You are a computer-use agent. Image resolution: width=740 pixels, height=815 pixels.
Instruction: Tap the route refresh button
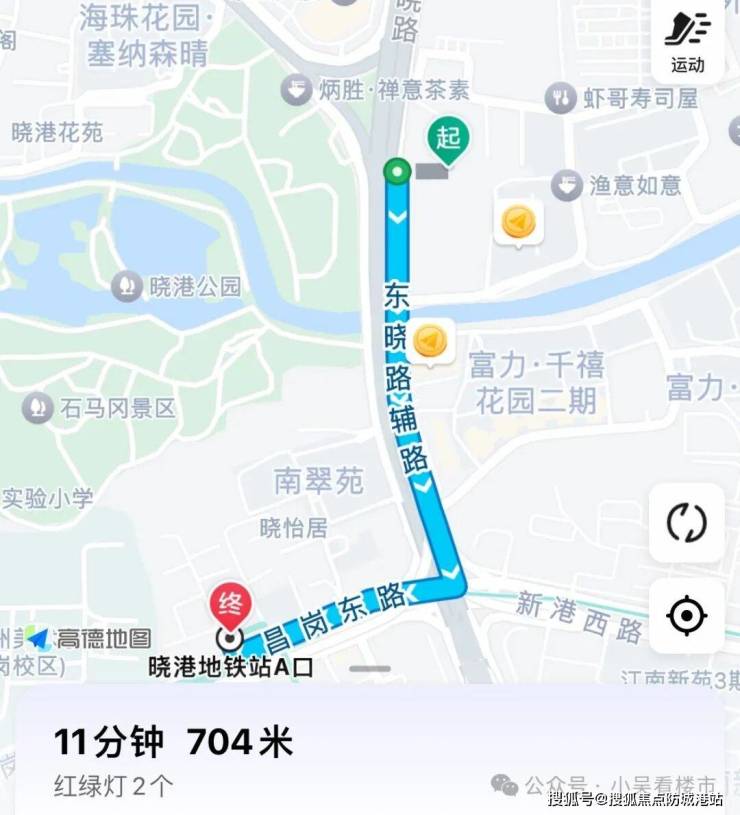tap(686, 522)
